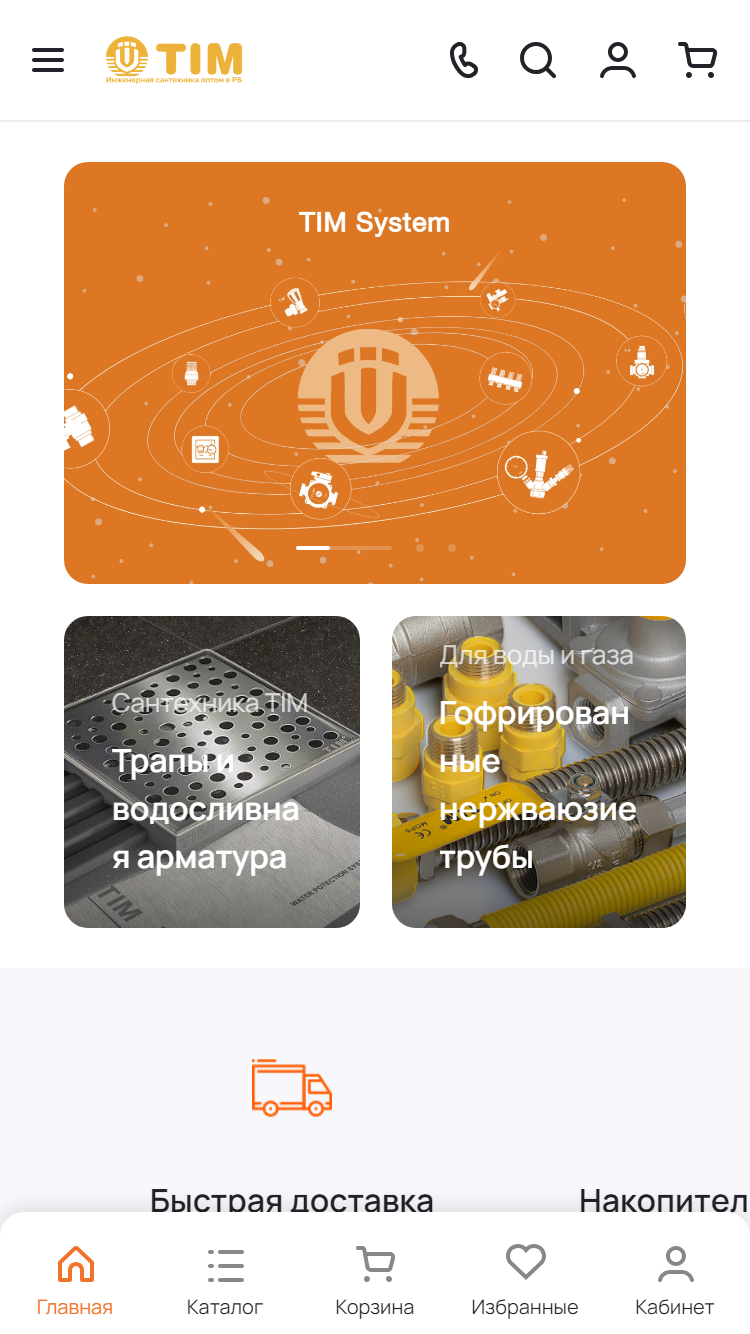750x1334 pixels.
Task: Switch to the Каталог tab
Action: point(225,1281)
